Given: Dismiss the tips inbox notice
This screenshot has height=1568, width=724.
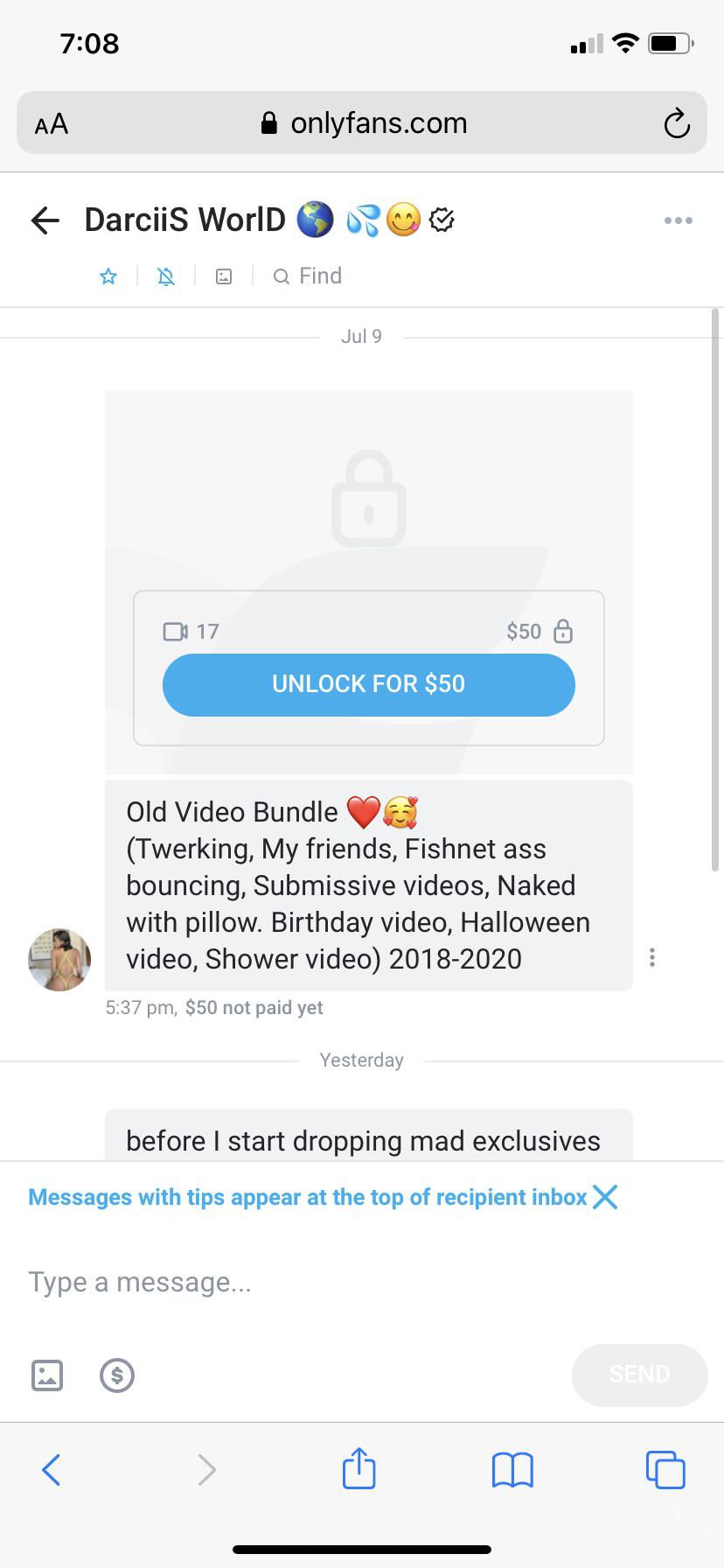Looking at the screenshot, I should click(x=605, y=1197).
